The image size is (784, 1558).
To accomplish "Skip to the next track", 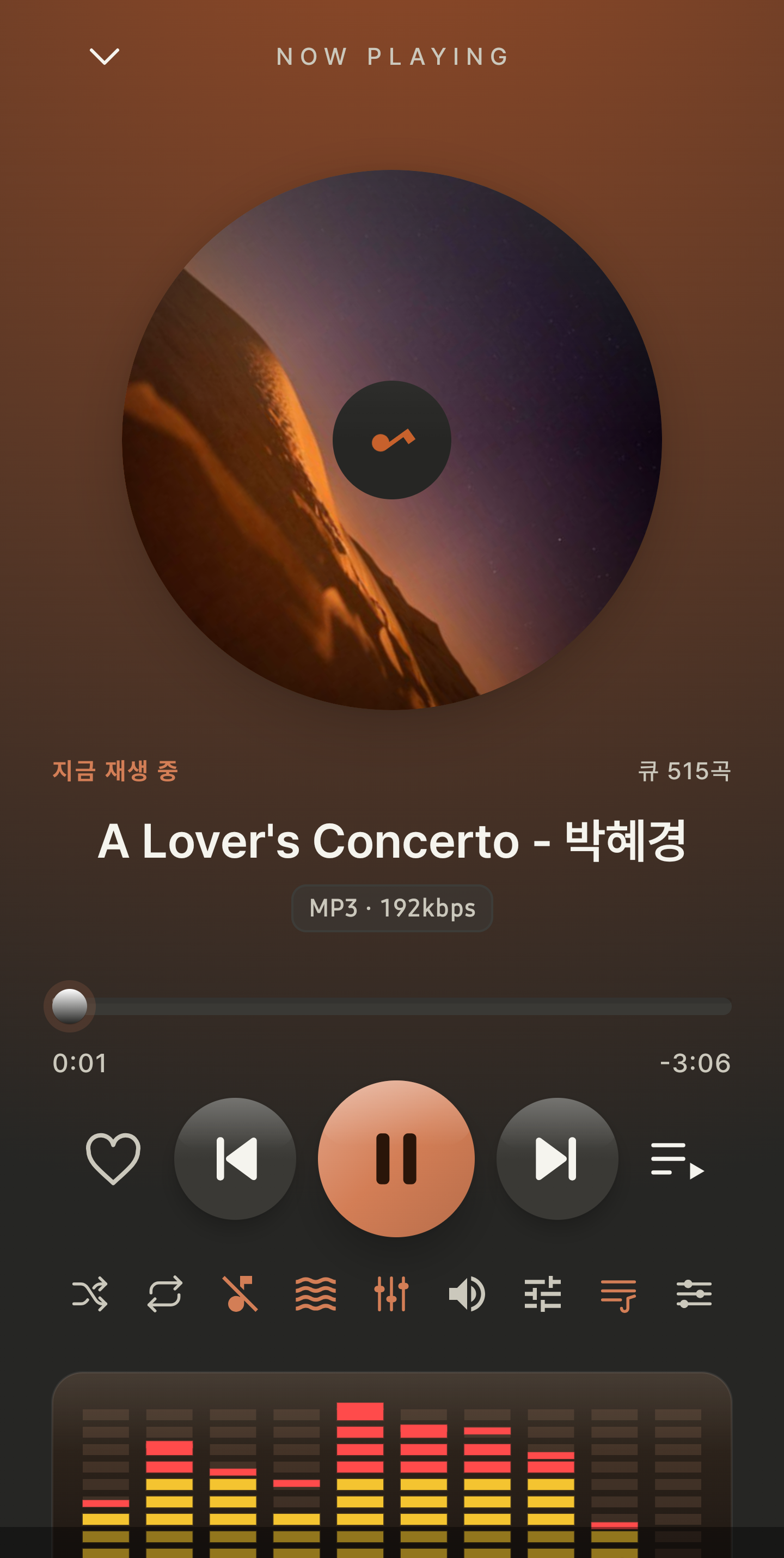I will coord(557,1158).
